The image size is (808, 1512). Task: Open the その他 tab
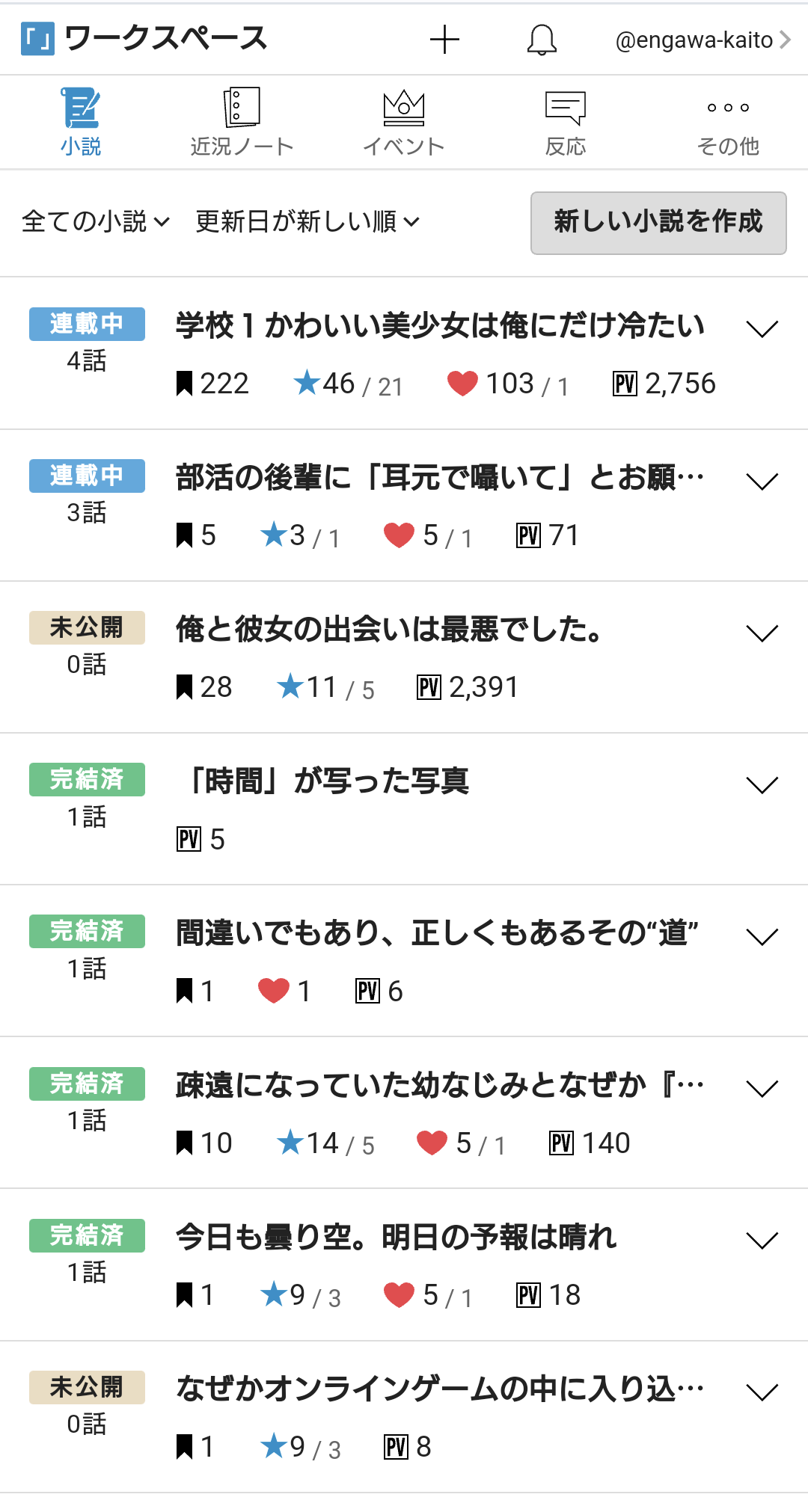pyautogui.click(x=727, y=123)
